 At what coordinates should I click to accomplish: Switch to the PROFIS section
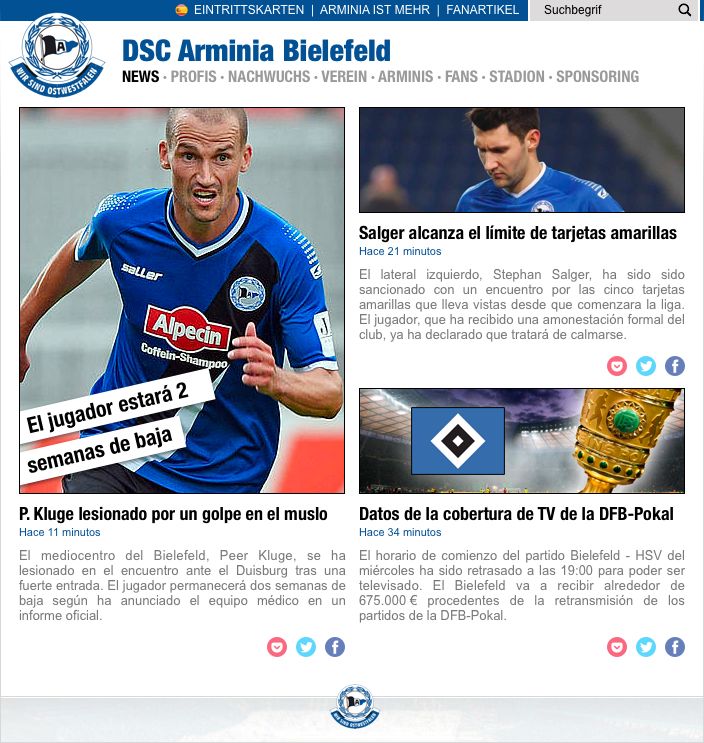(x=193, y=77)
